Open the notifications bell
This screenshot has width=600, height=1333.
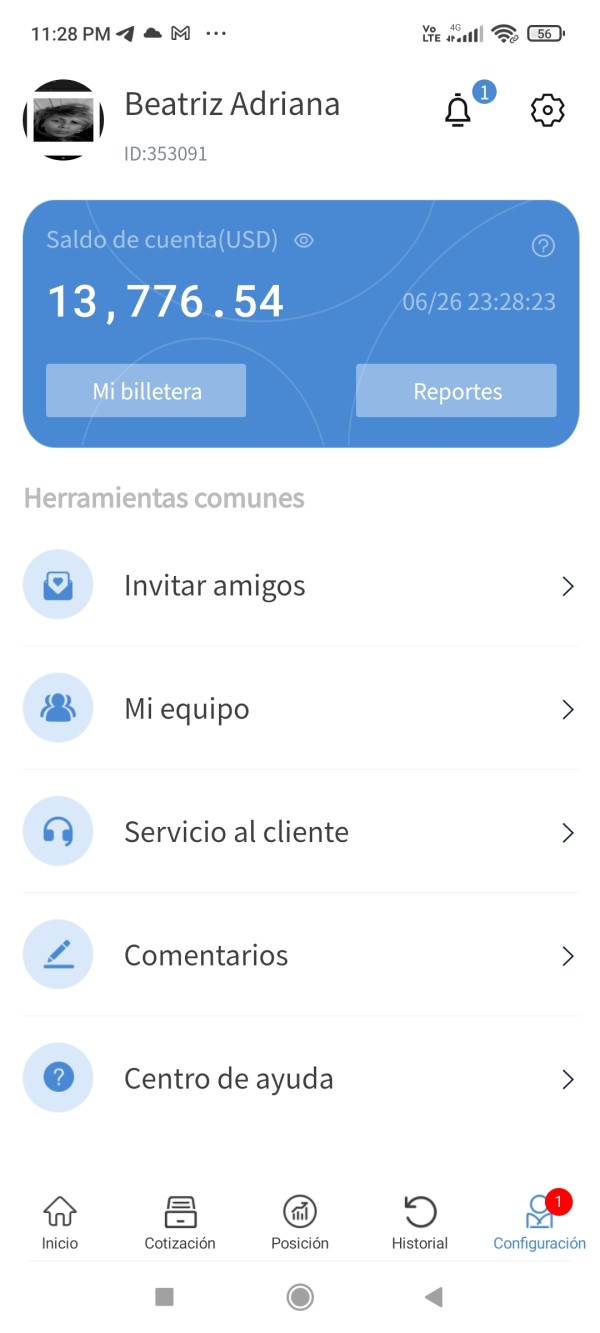pos(458,110)
